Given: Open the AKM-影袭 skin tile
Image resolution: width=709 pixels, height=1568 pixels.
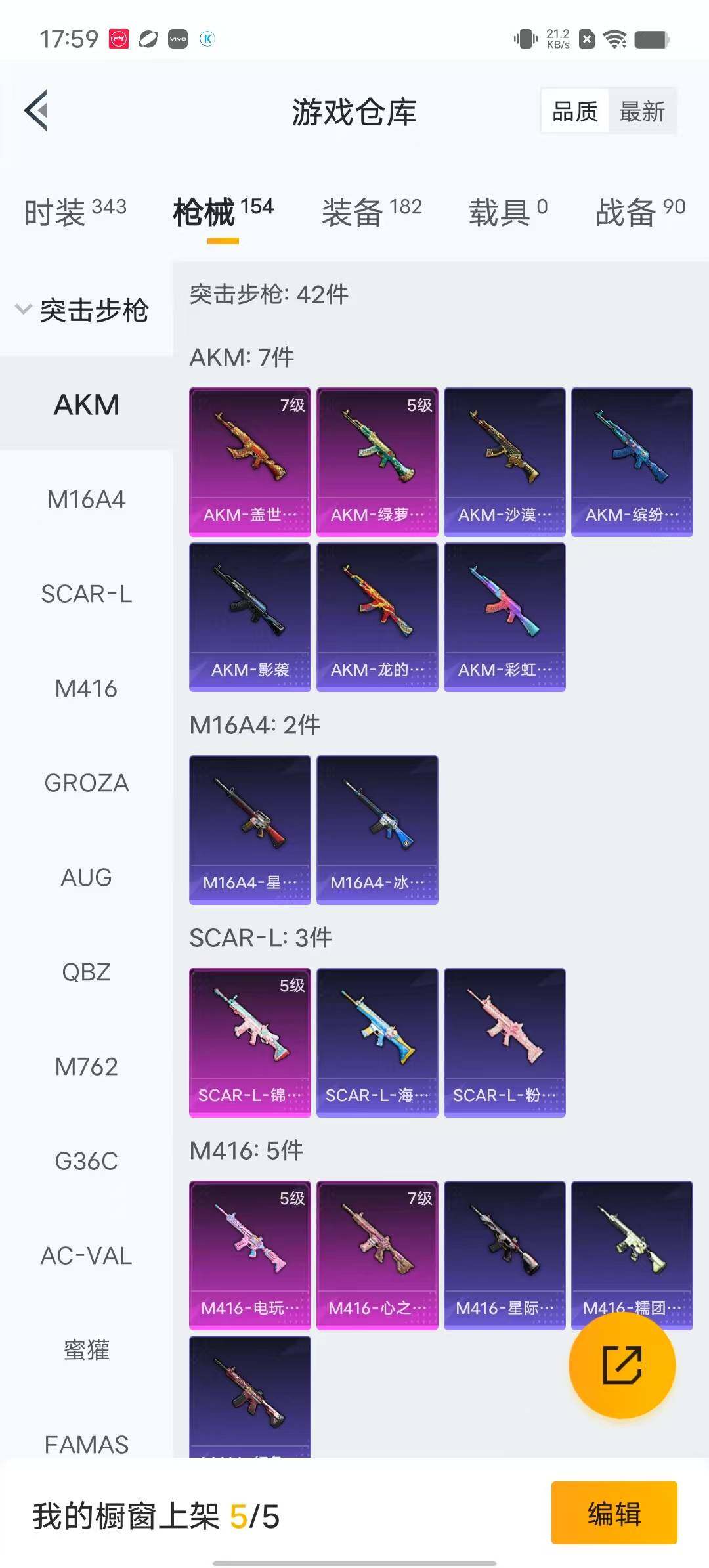Looking at the screenshot, I should pyautogui.click(x=249, y=617).
